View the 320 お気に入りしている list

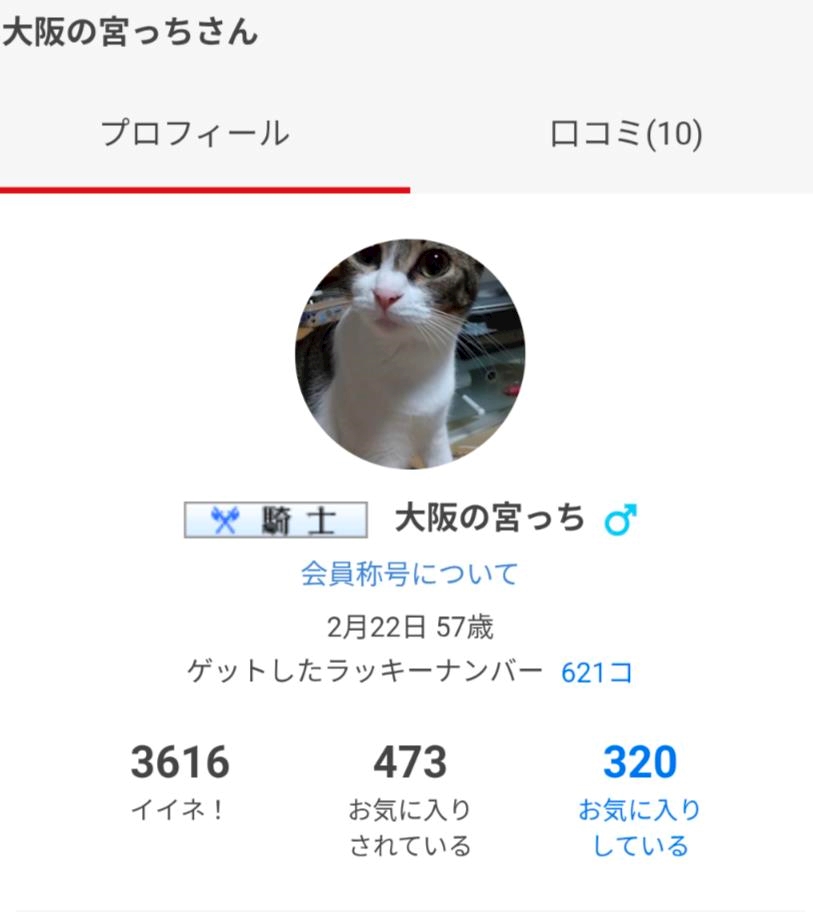[x=639, y=800]
